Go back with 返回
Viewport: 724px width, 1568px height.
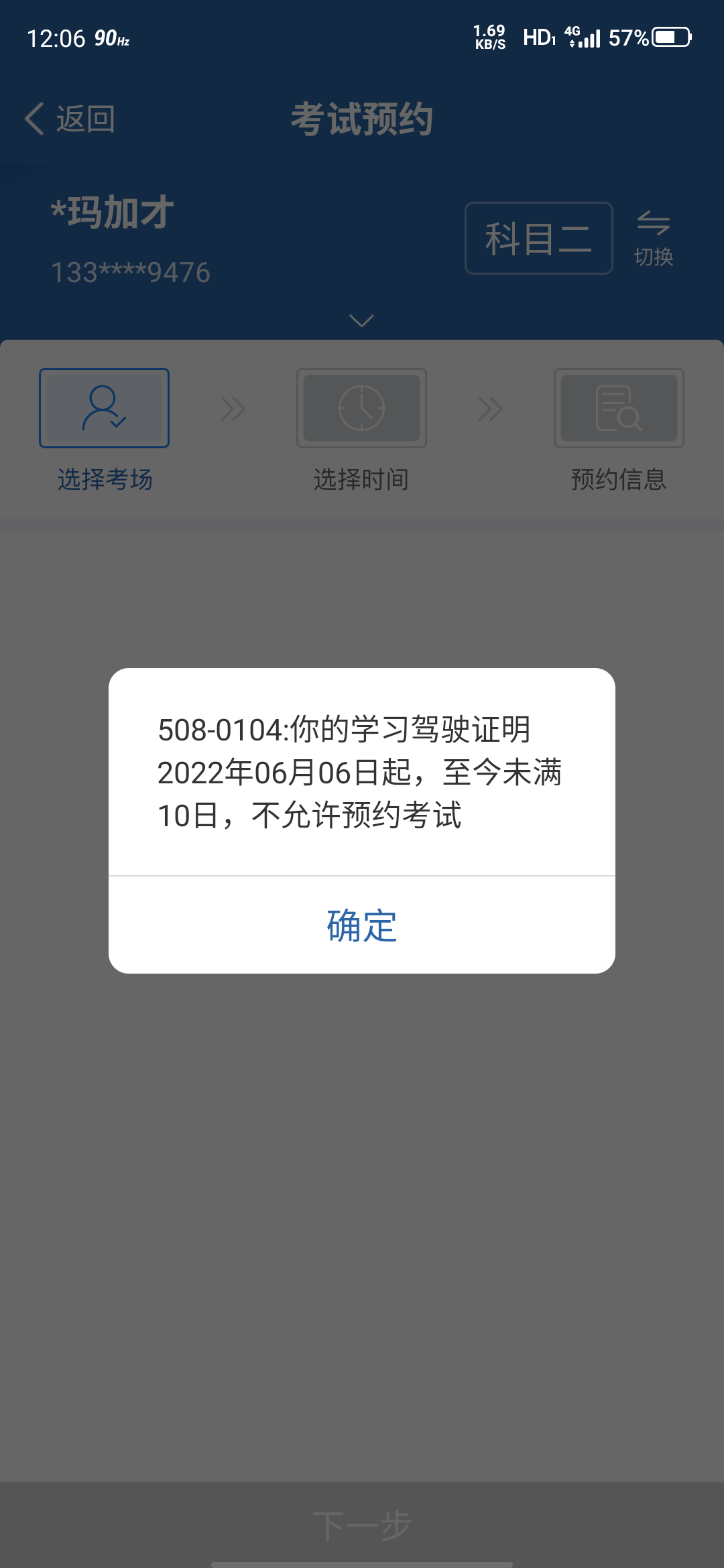click(70, 119)
